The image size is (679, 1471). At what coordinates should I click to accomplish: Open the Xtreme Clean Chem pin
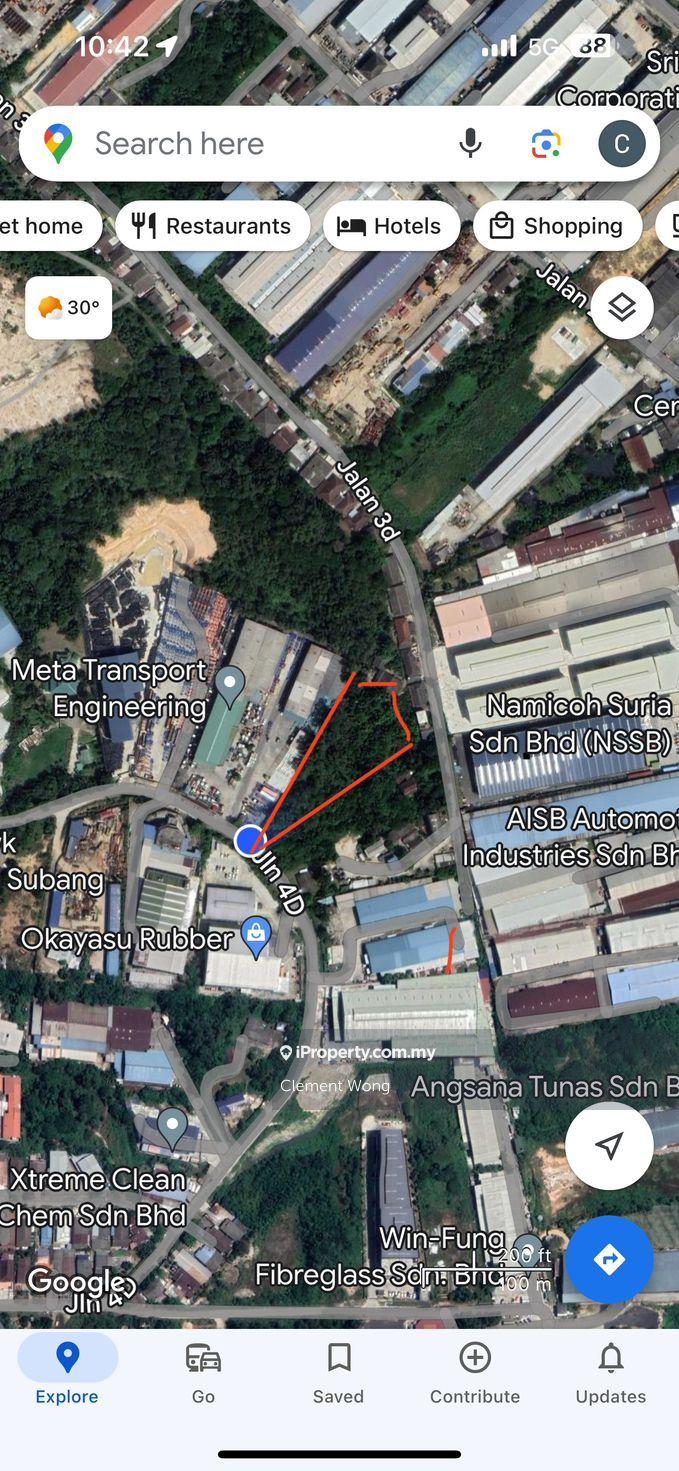coord(172,1126)
